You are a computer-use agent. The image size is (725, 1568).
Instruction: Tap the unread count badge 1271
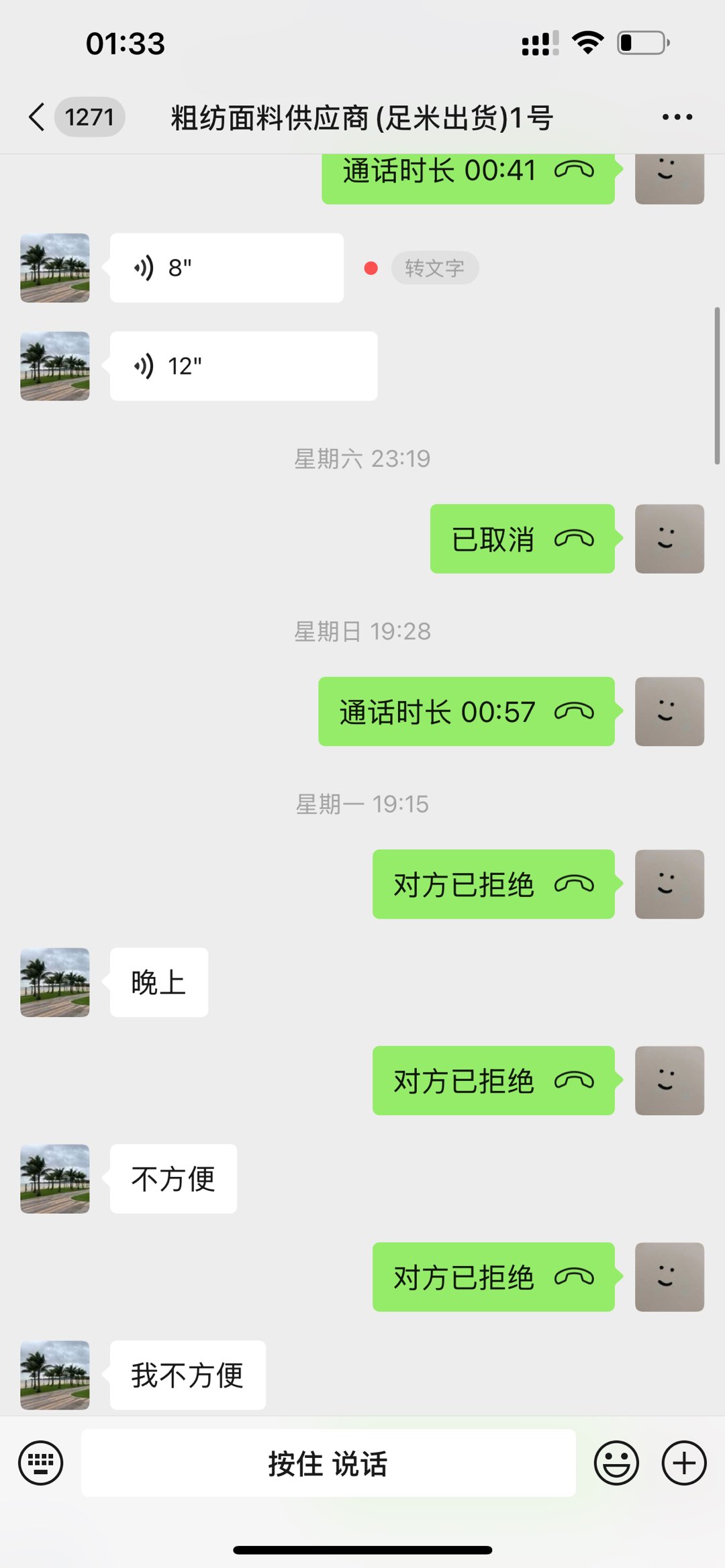(89, 116)
